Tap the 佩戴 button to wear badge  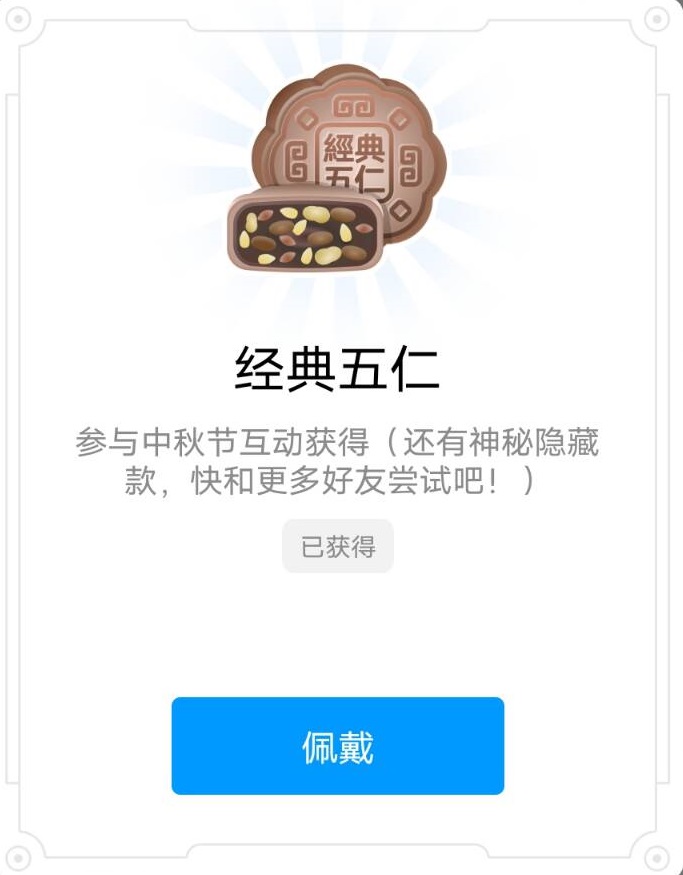click(x=337, y=746)
